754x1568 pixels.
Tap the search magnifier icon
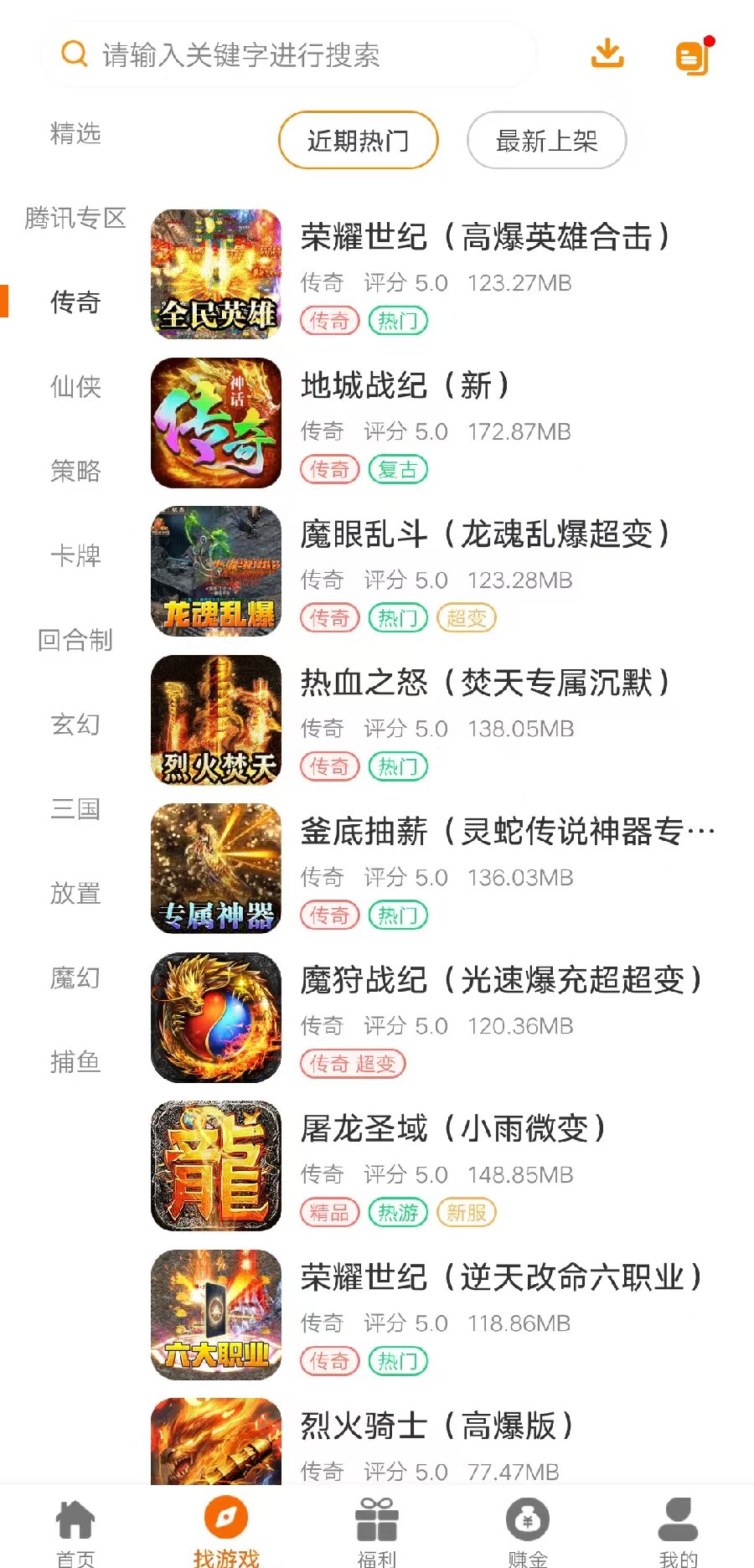point(75,54)
